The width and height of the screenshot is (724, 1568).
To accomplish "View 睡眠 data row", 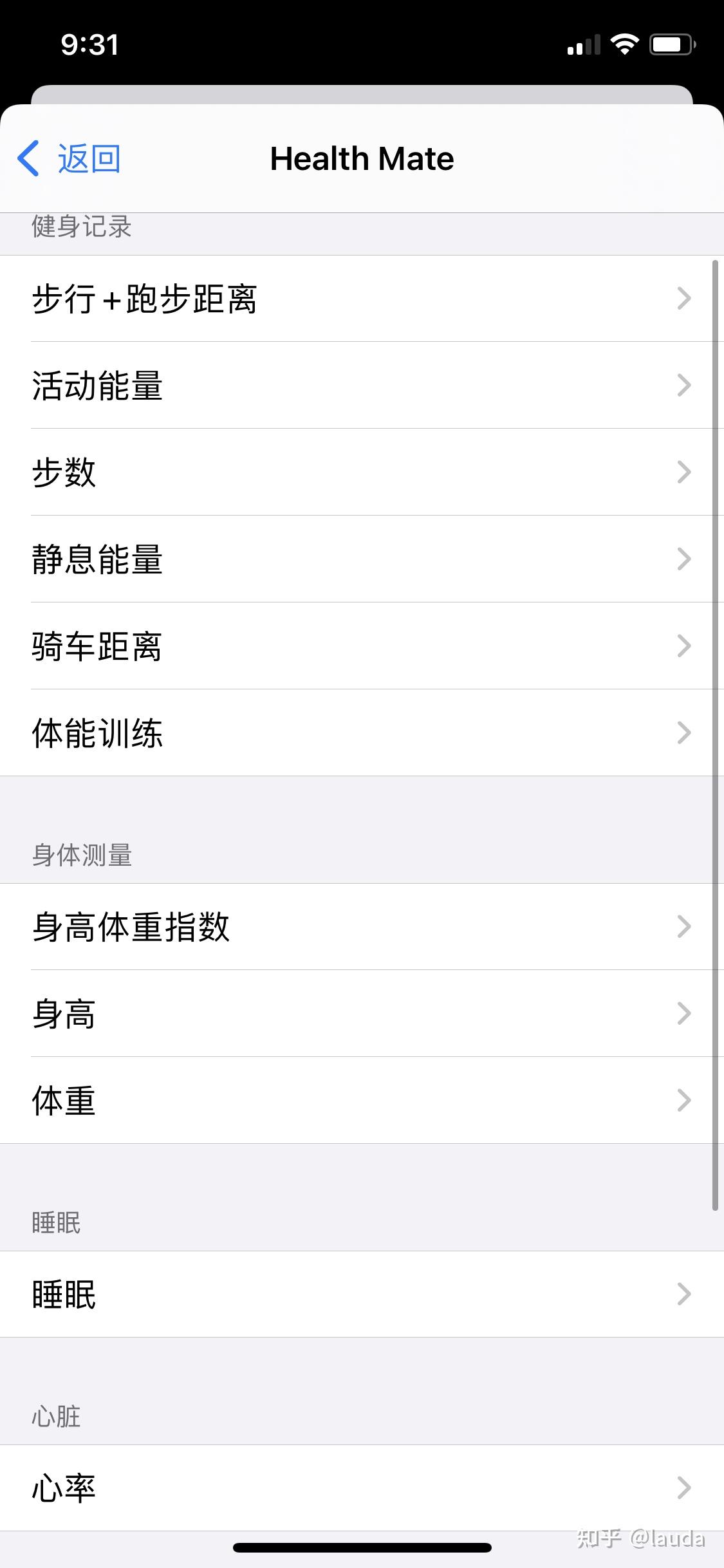I will tap(360, 1294).
